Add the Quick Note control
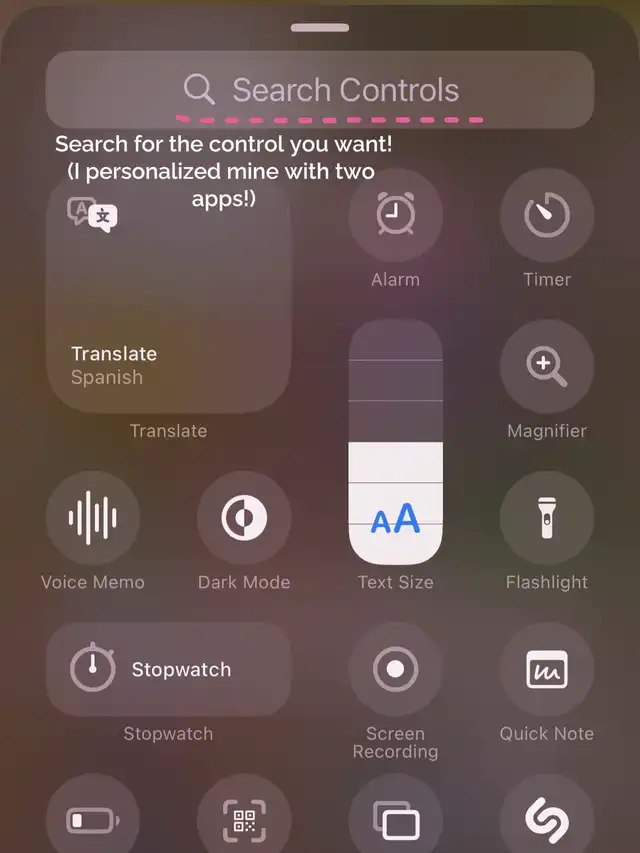The height and width of the screenshot is (853, 640). [547, 670]
